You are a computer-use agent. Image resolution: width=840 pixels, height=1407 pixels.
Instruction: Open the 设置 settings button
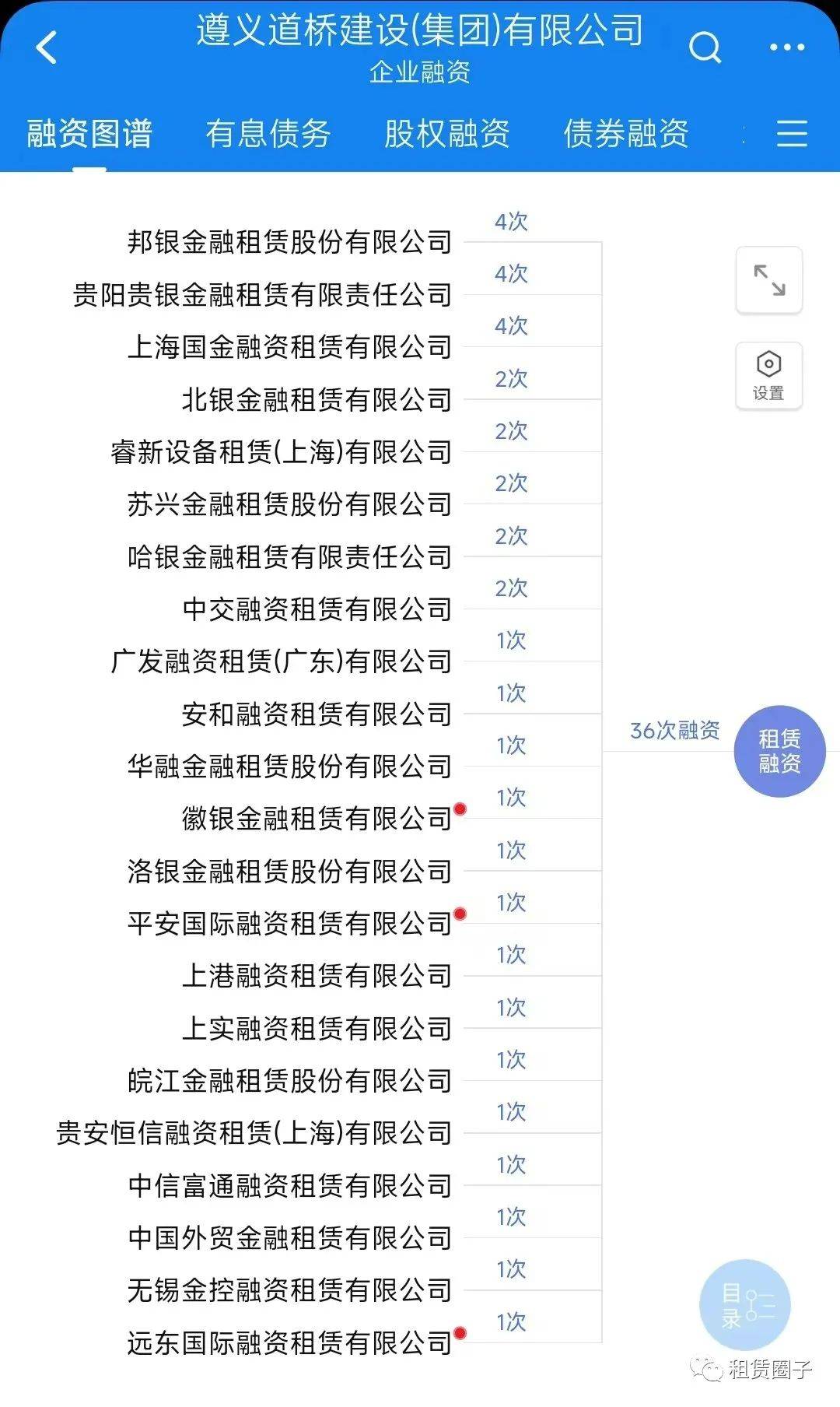pos(769,375)
